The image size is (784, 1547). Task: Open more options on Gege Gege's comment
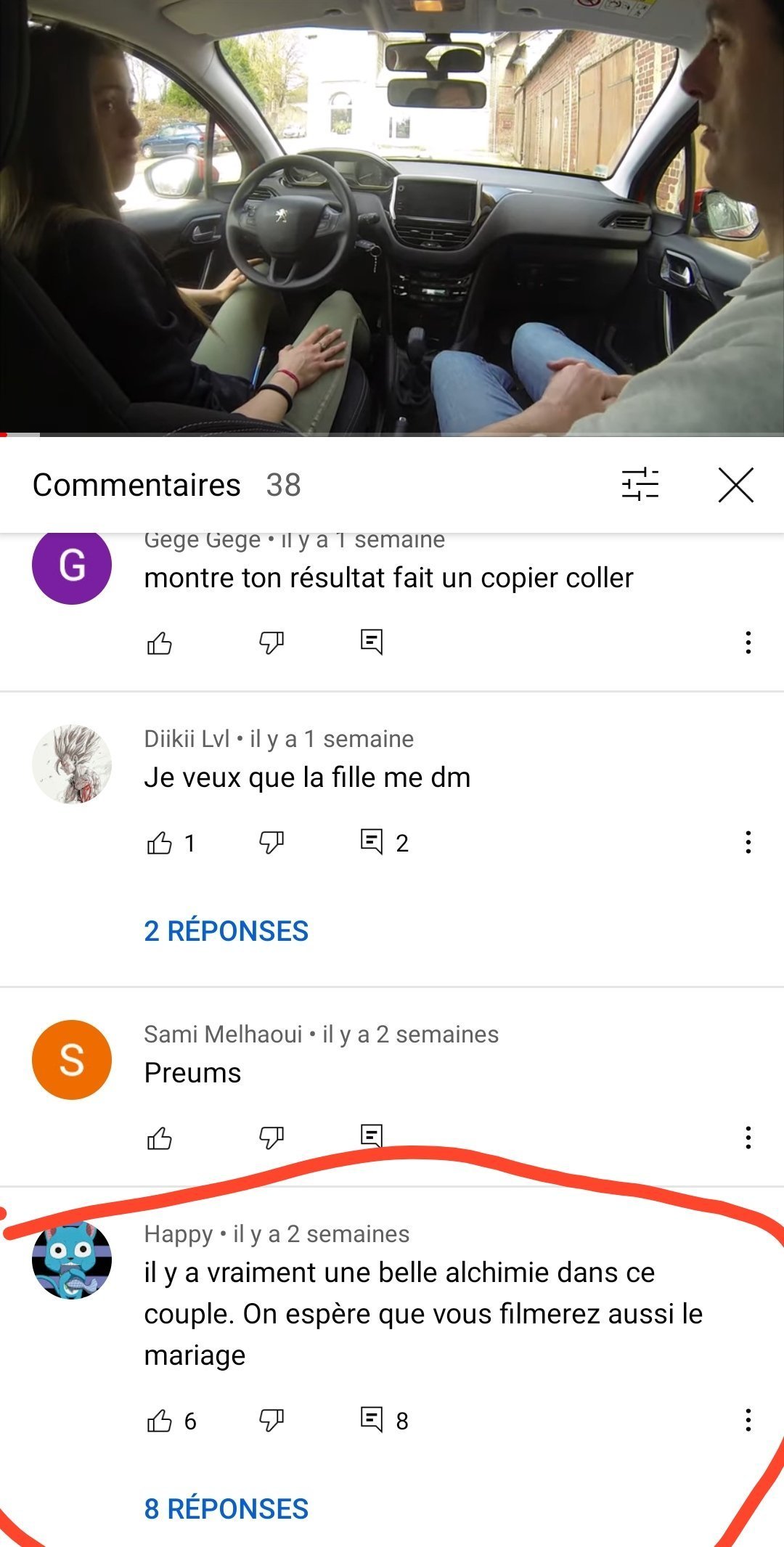[x=748, y=642]
